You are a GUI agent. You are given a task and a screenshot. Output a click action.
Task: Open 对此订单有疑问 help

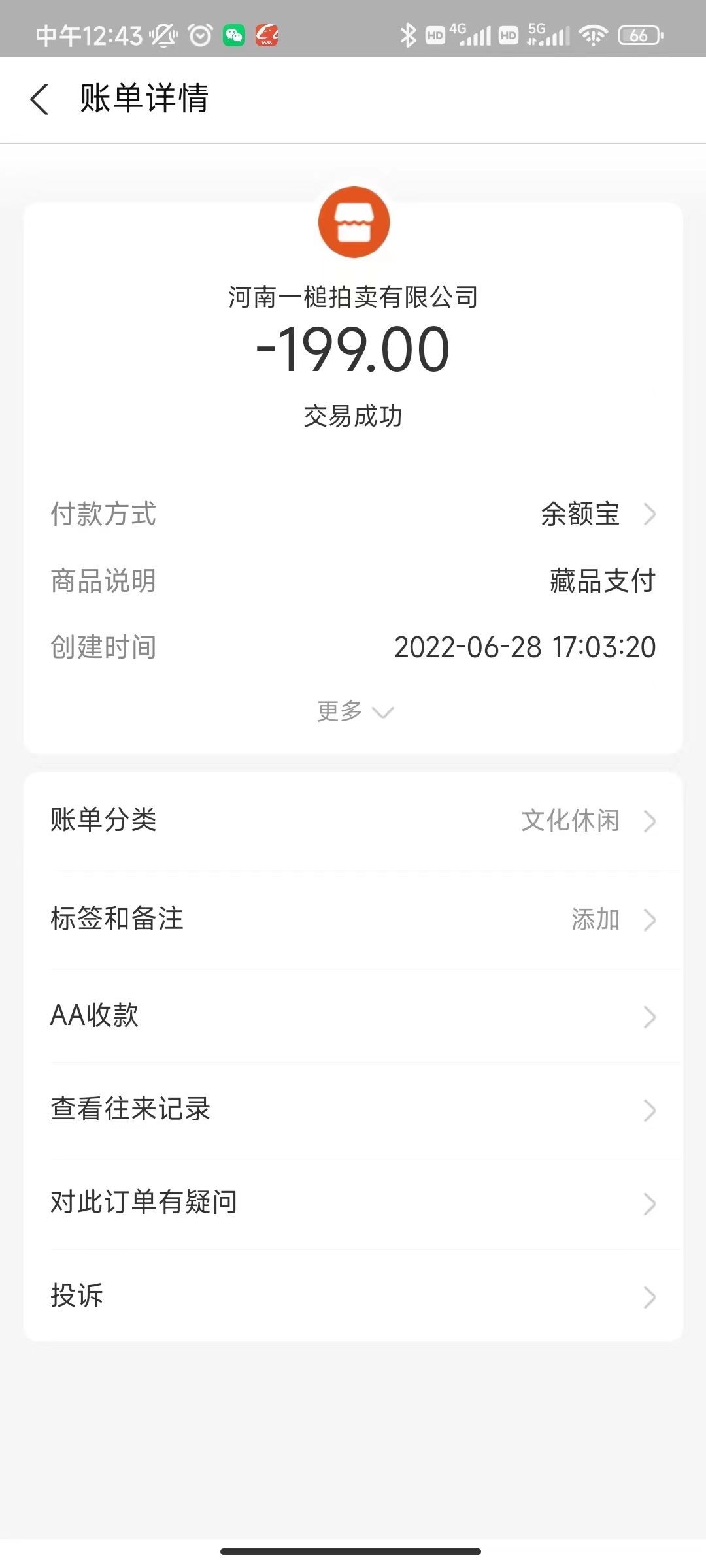[353, 1203]
